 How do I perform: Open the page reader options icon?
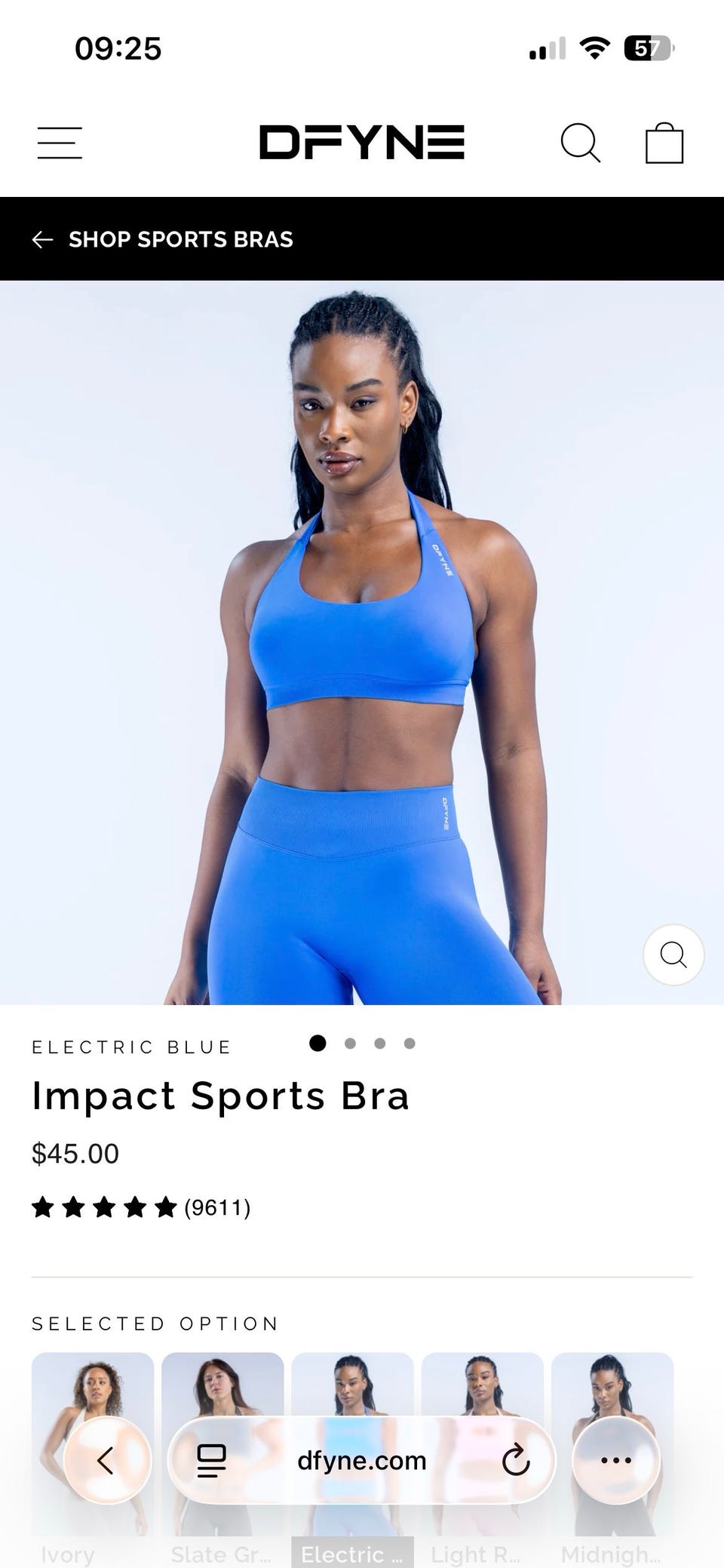click(211, 1461)
